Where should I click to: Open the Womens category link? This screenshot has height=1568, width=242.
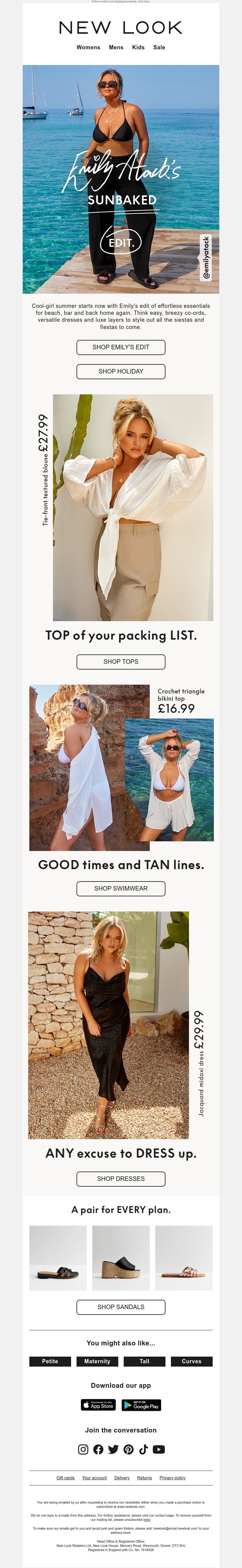tap(88, 47)
